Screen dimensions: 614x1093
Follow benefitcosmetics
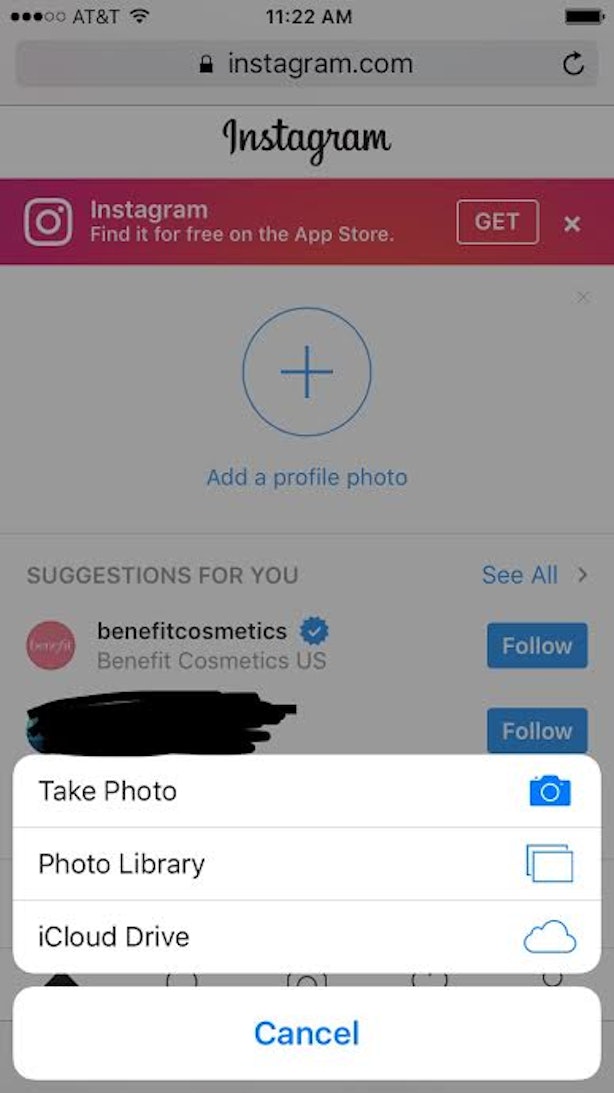537,645
